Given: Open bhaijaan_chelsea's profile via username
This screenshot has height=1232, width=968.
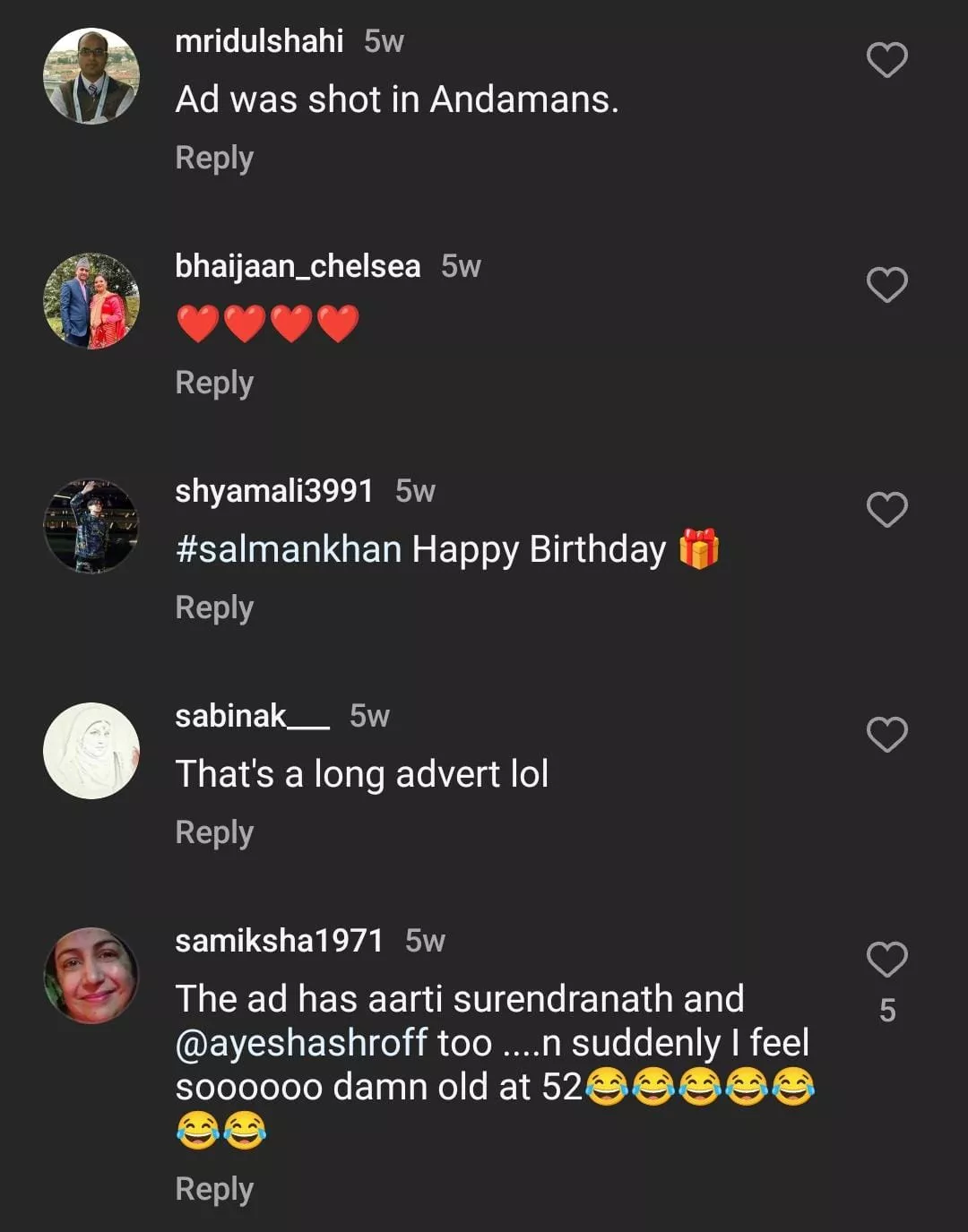Looking at the screenshot, I should 298,266.
